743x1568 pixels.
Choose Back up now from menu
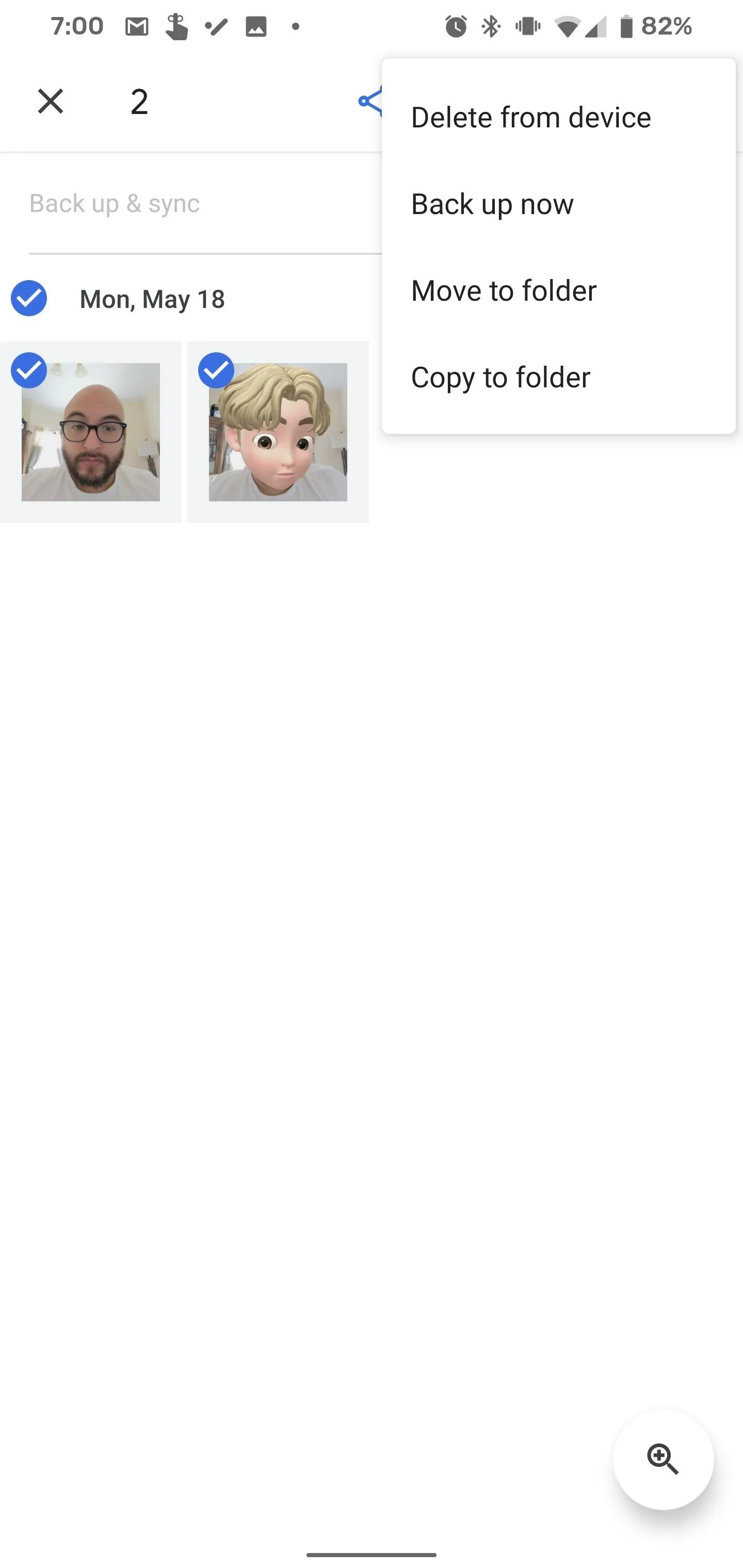[558, 203]
